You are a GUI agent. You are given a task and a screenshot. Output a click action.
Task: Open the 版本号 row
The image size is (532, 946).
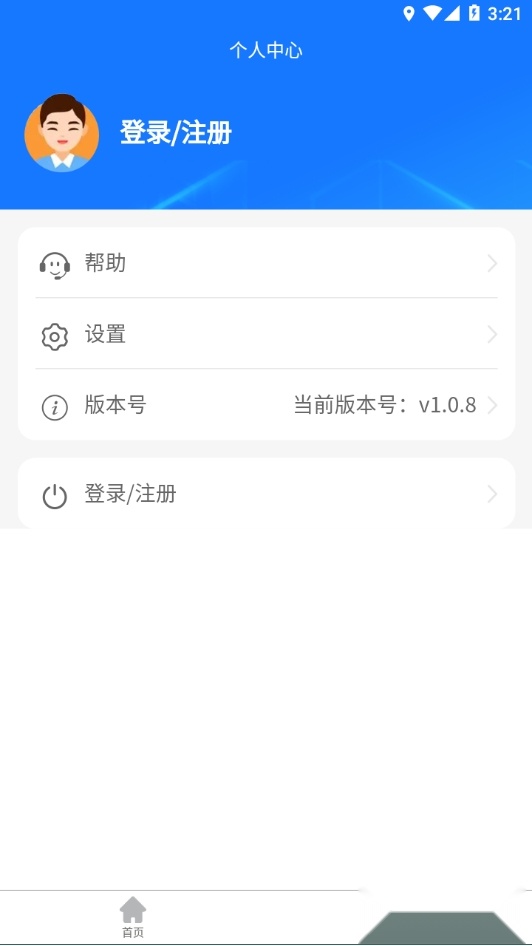(x=266, y=405)
